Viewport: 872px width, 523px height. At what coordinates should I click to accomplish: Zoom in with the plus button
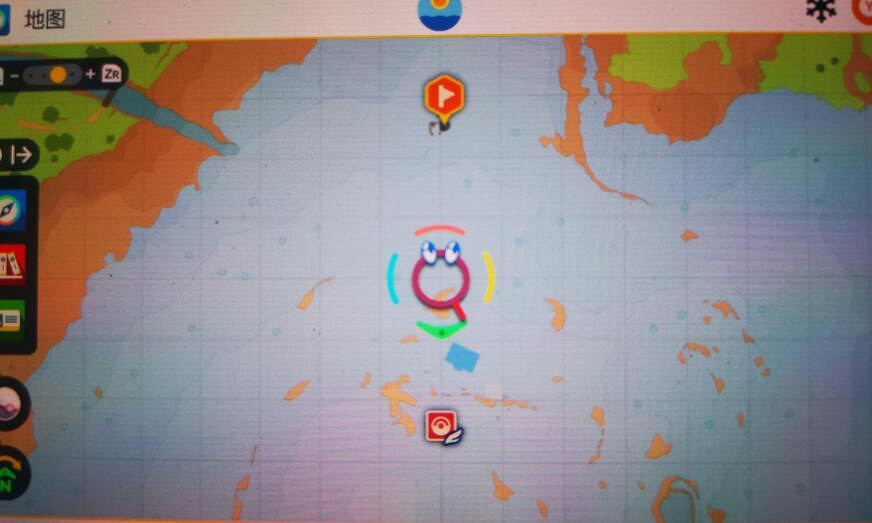click(90, 75)
